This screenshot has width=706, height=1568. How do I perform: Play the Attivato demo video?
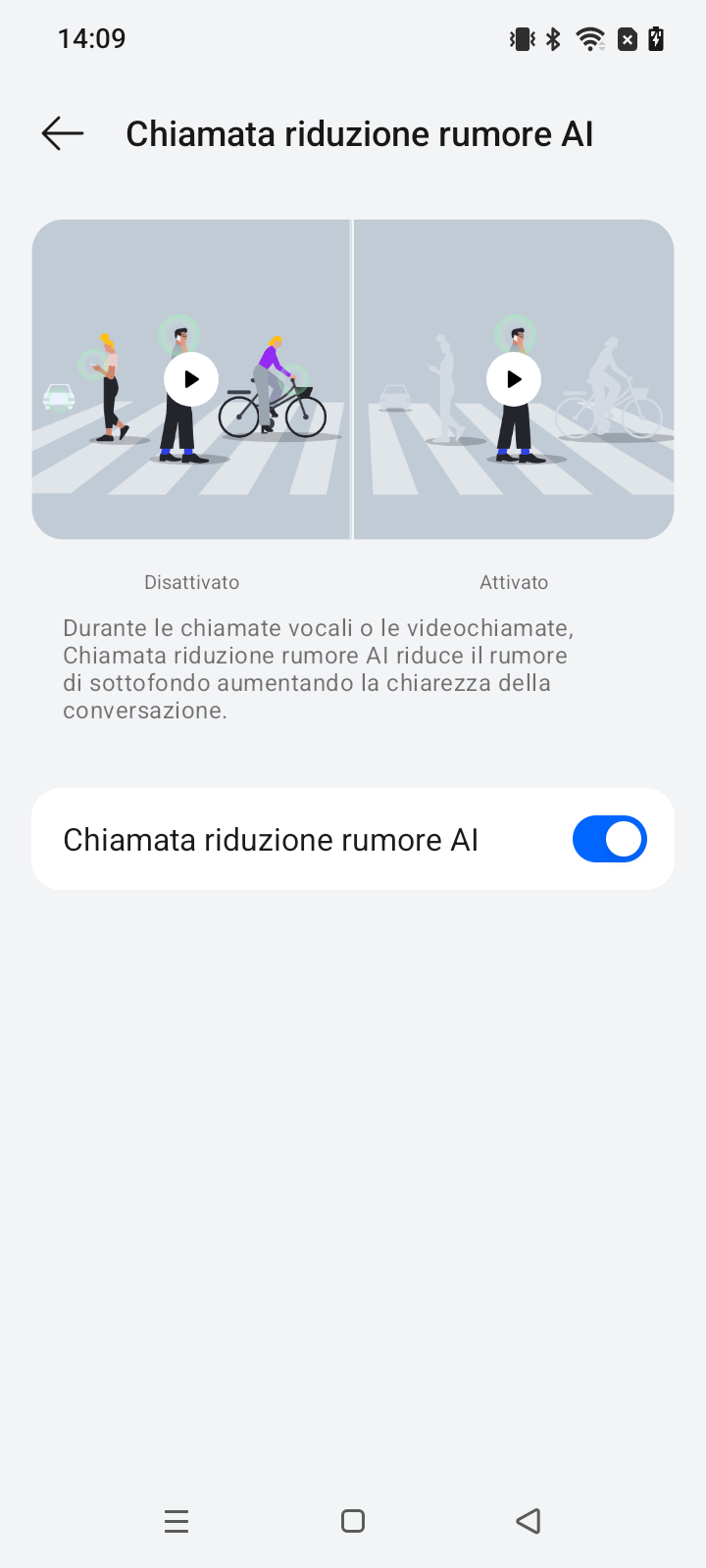click(x=514, y=379)
